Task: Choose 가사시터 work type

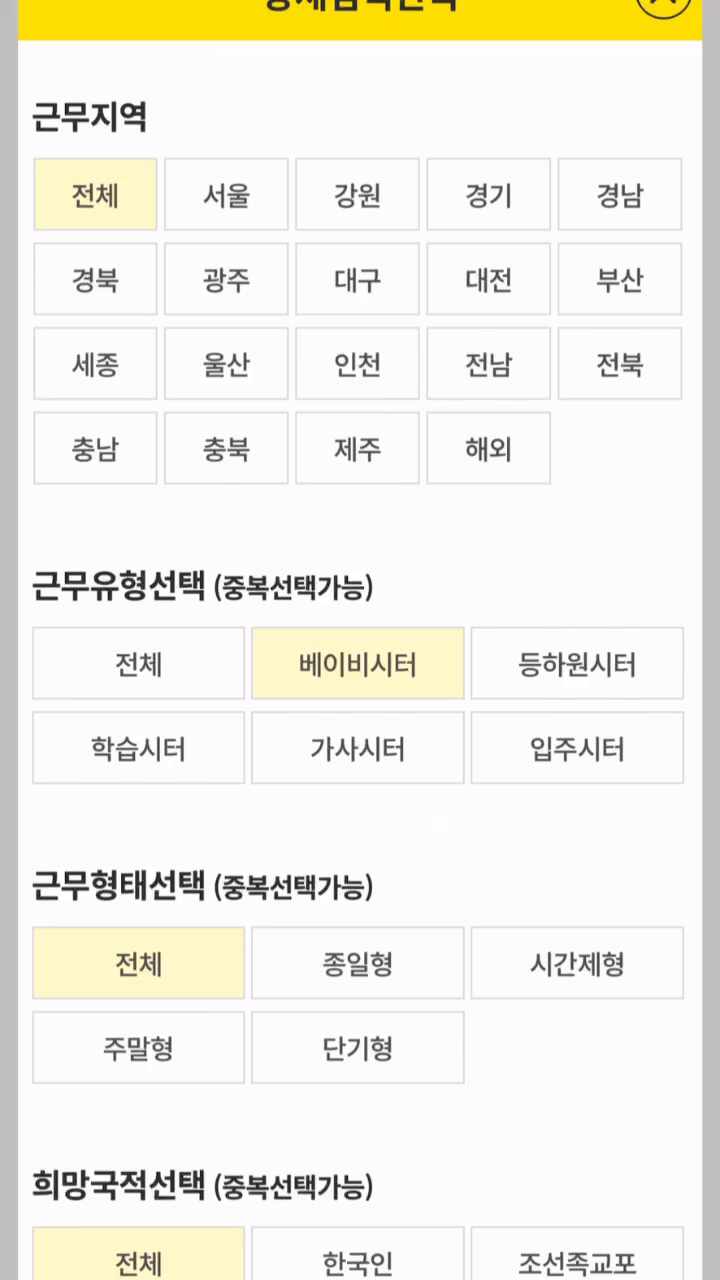Action: tap(357, 748)
